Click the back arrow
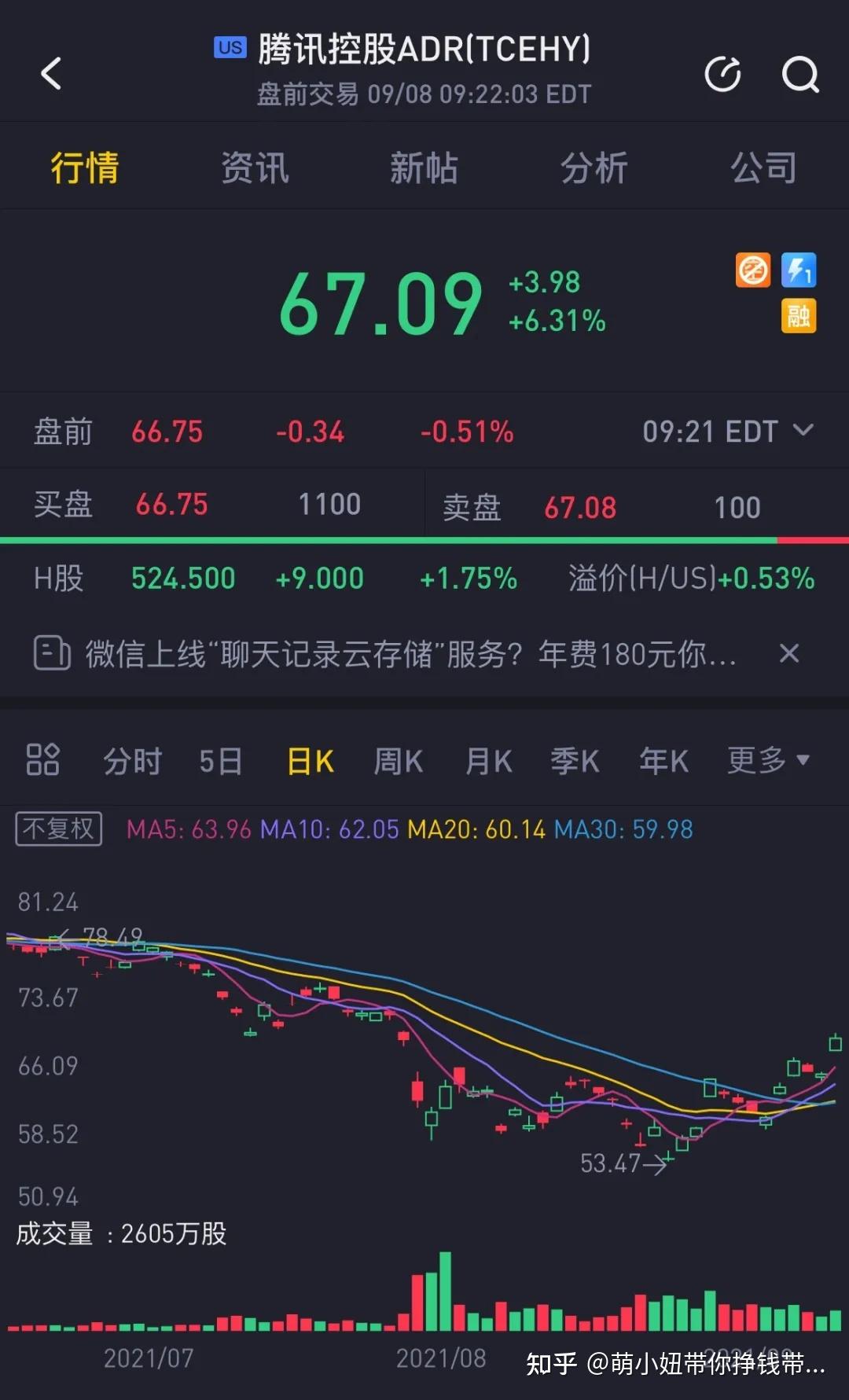 (x=51, y=73)
